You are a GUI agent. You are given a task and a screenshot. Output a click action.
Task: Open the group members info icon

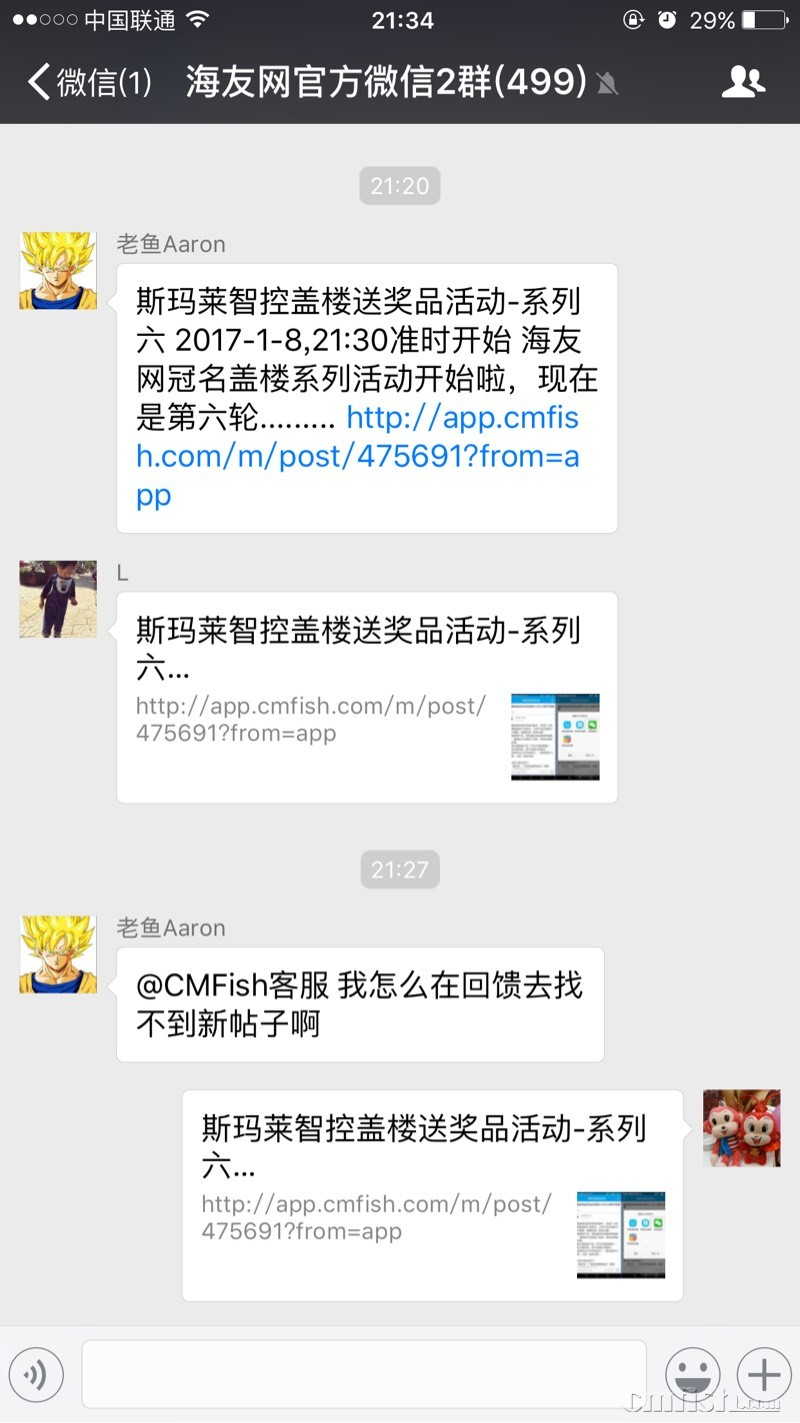pyautogui.click(x=743, y=82)
